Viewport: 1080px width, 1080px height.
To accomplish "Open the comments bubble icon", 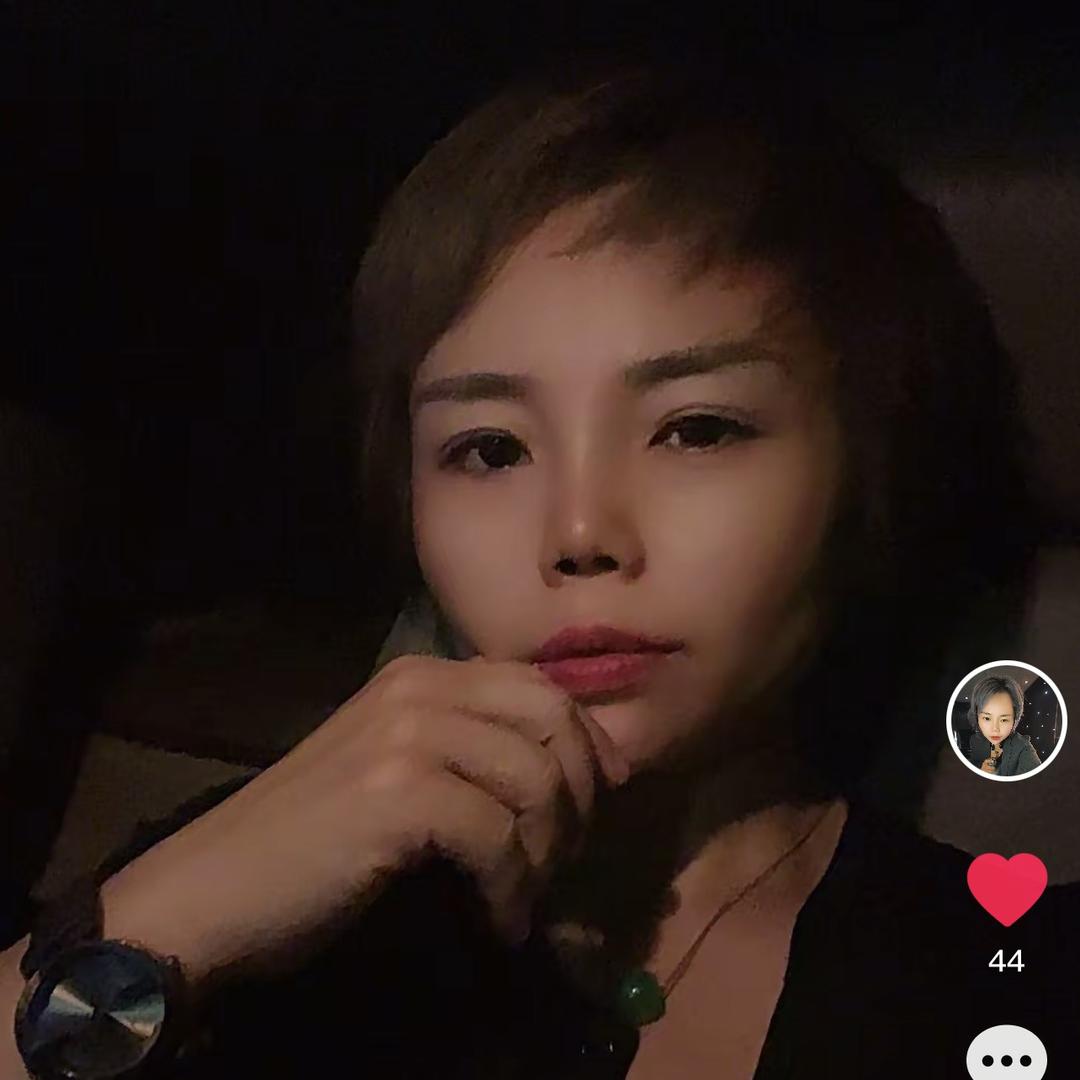I will point(1007,1053).
